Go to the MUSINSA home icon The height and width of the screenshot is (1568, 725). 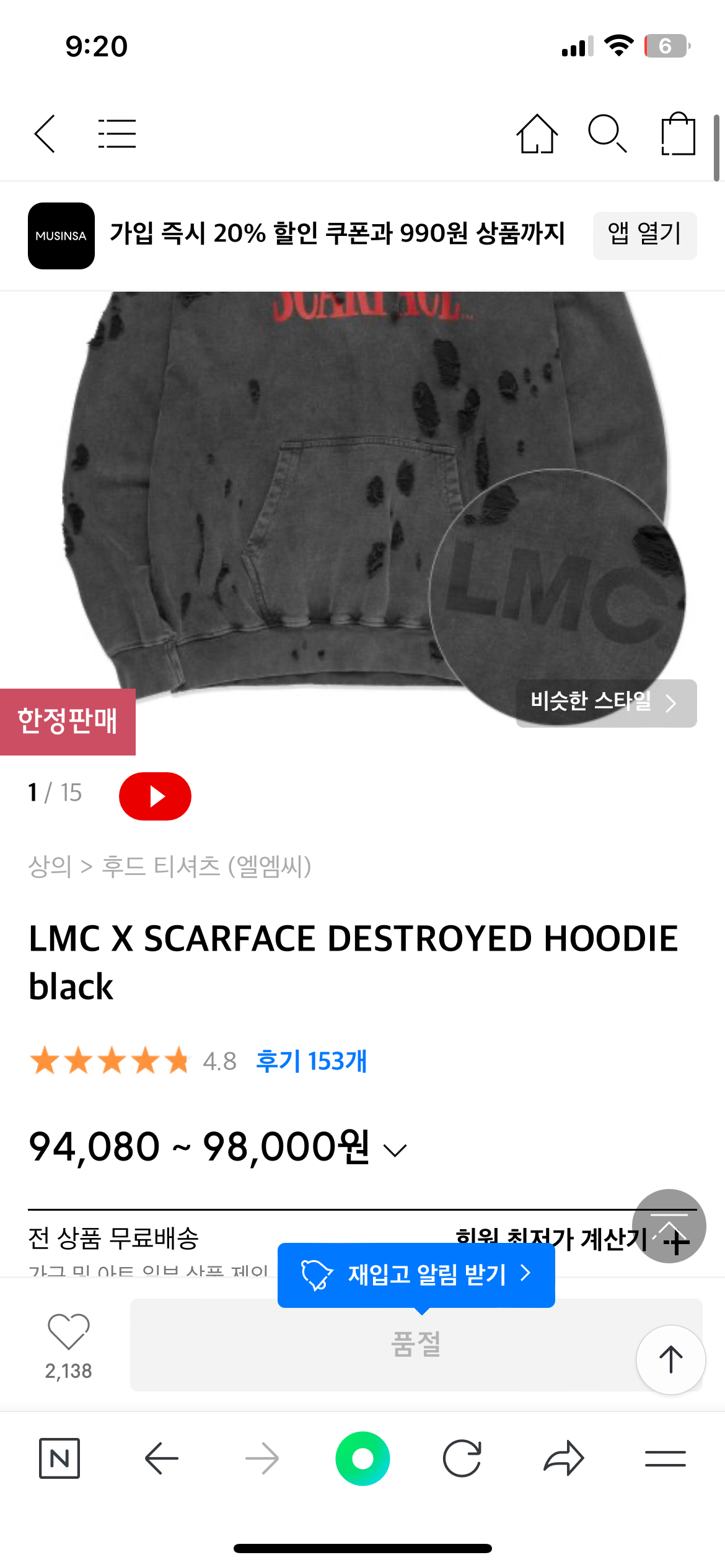(x=537, y=135)
